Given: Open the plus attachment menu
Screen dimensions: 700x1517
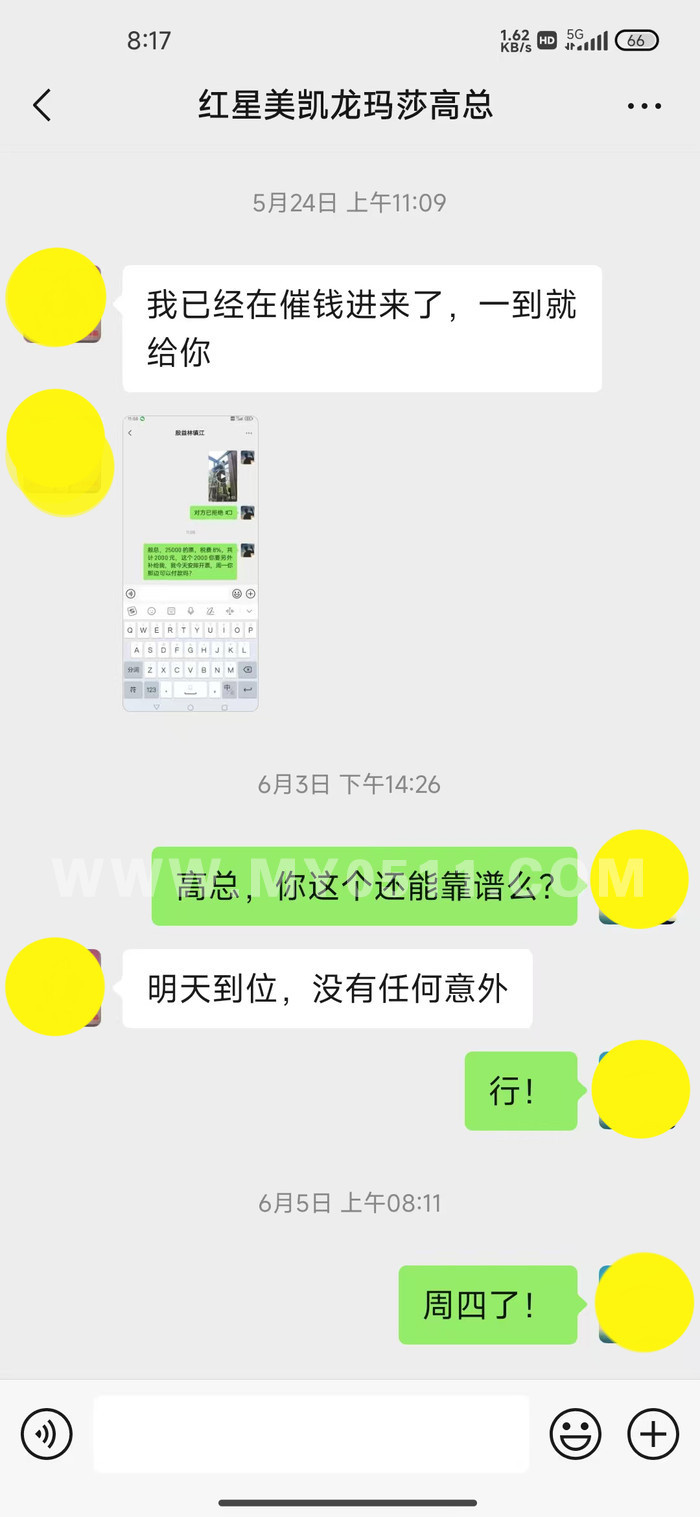Looking at the screenshot, I should click(x=653, y=1435).
